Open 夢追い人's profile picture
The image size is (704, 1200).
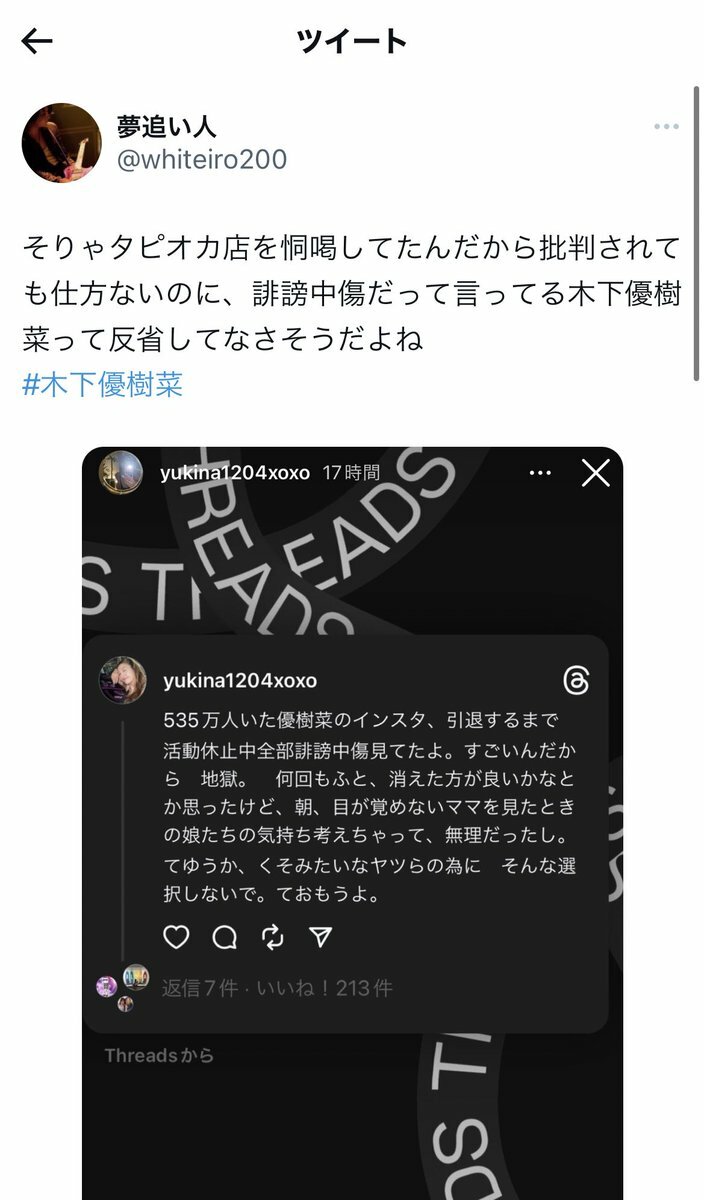point(62,143)
